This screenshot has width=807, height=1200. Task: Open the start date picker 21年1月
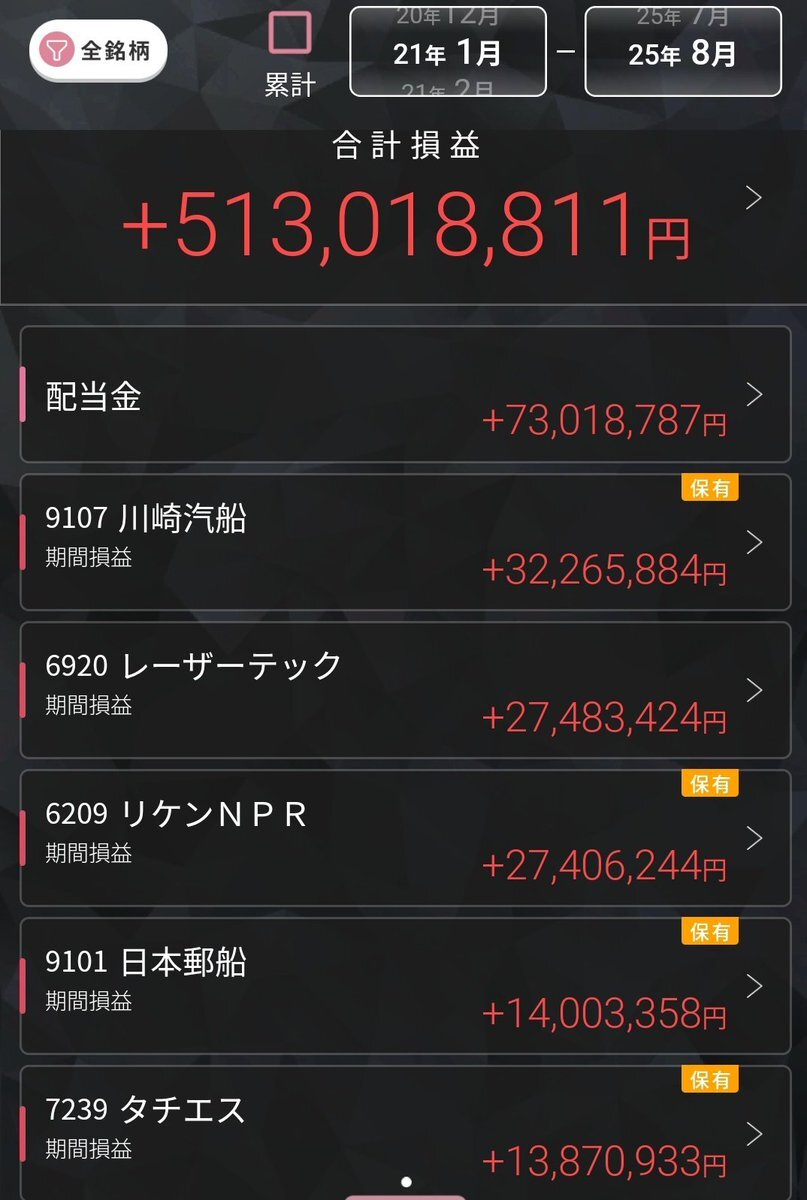pos(447,52)
